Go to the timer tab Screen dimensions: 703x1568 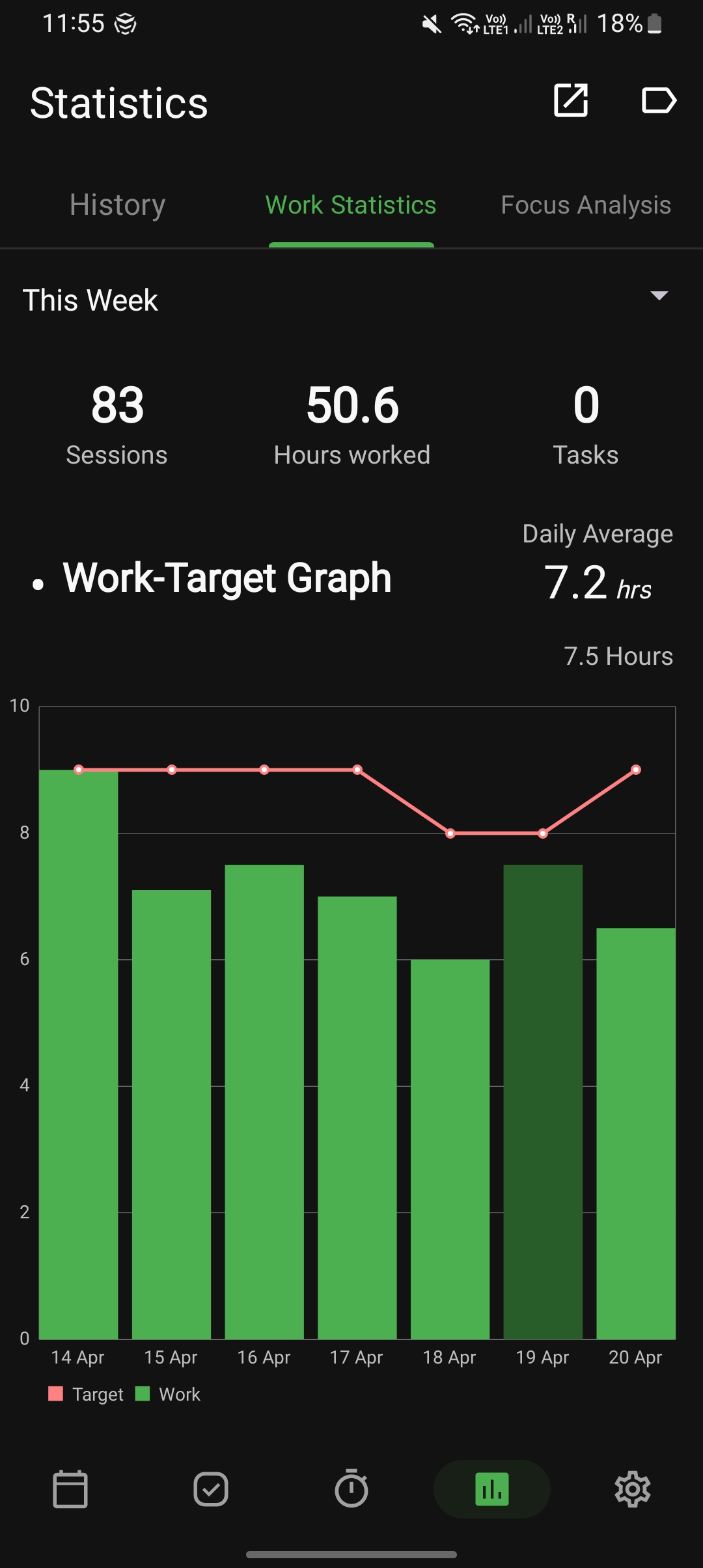351,1489
